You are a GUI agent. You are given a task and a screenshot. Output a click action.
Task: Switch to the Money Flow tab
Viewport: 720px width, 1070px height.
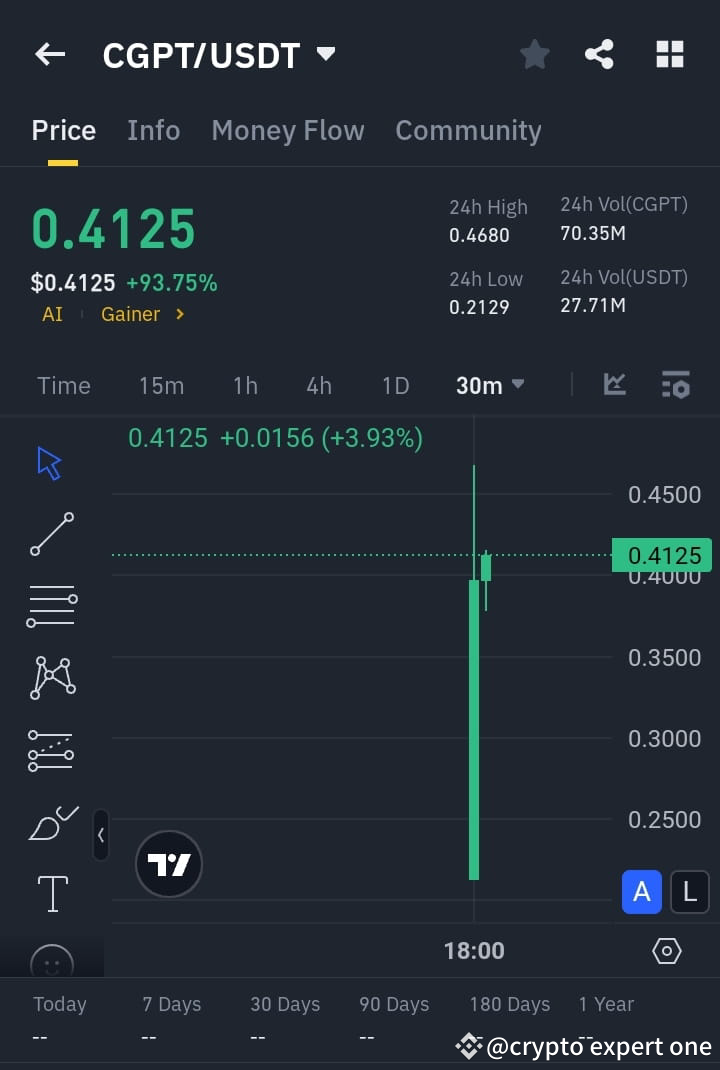287,130
